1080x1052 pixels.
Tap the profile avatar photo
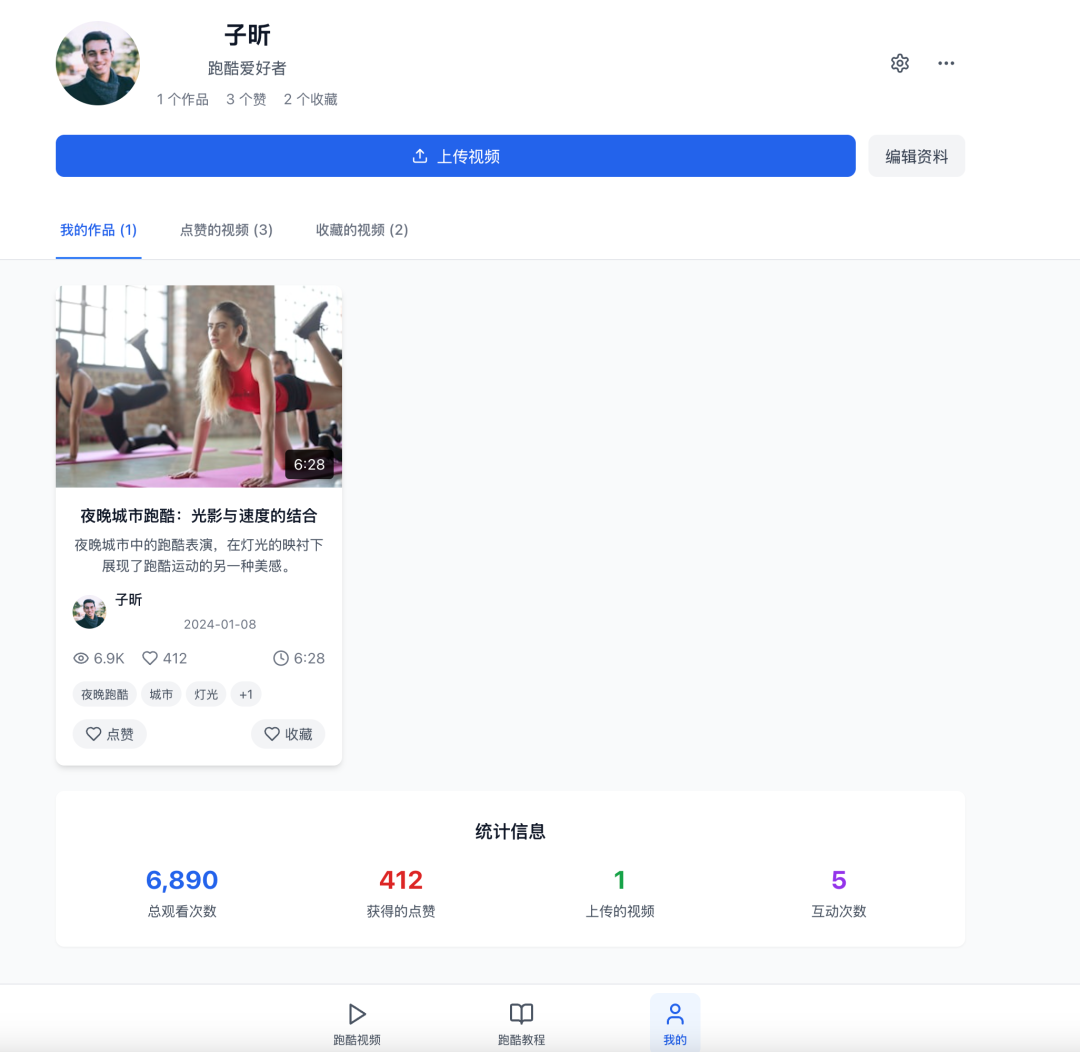[98, 64]
